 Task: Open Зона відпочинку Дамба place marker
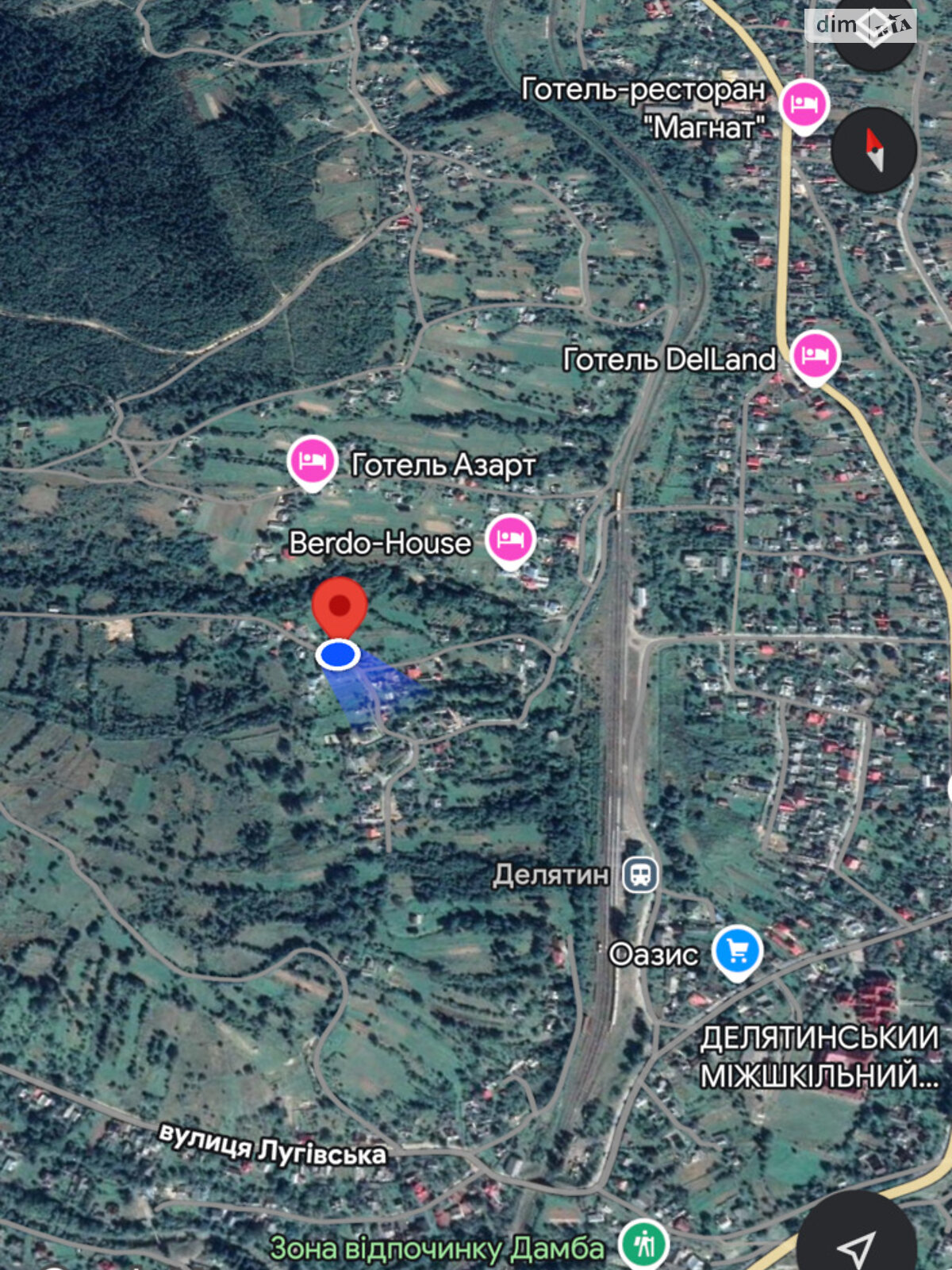tap(644, 1244)
